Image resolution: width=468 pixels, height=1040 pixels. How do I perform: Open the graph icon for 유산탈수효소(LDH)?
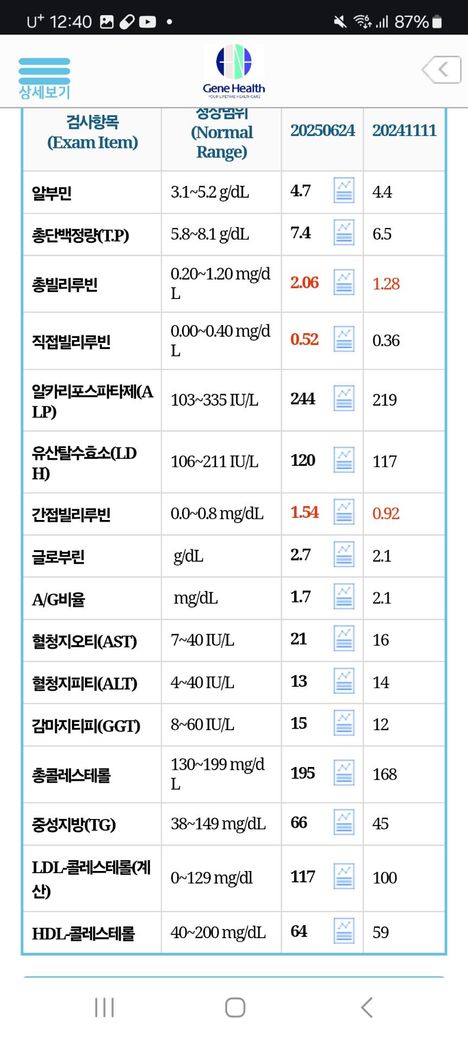point(343,460)
